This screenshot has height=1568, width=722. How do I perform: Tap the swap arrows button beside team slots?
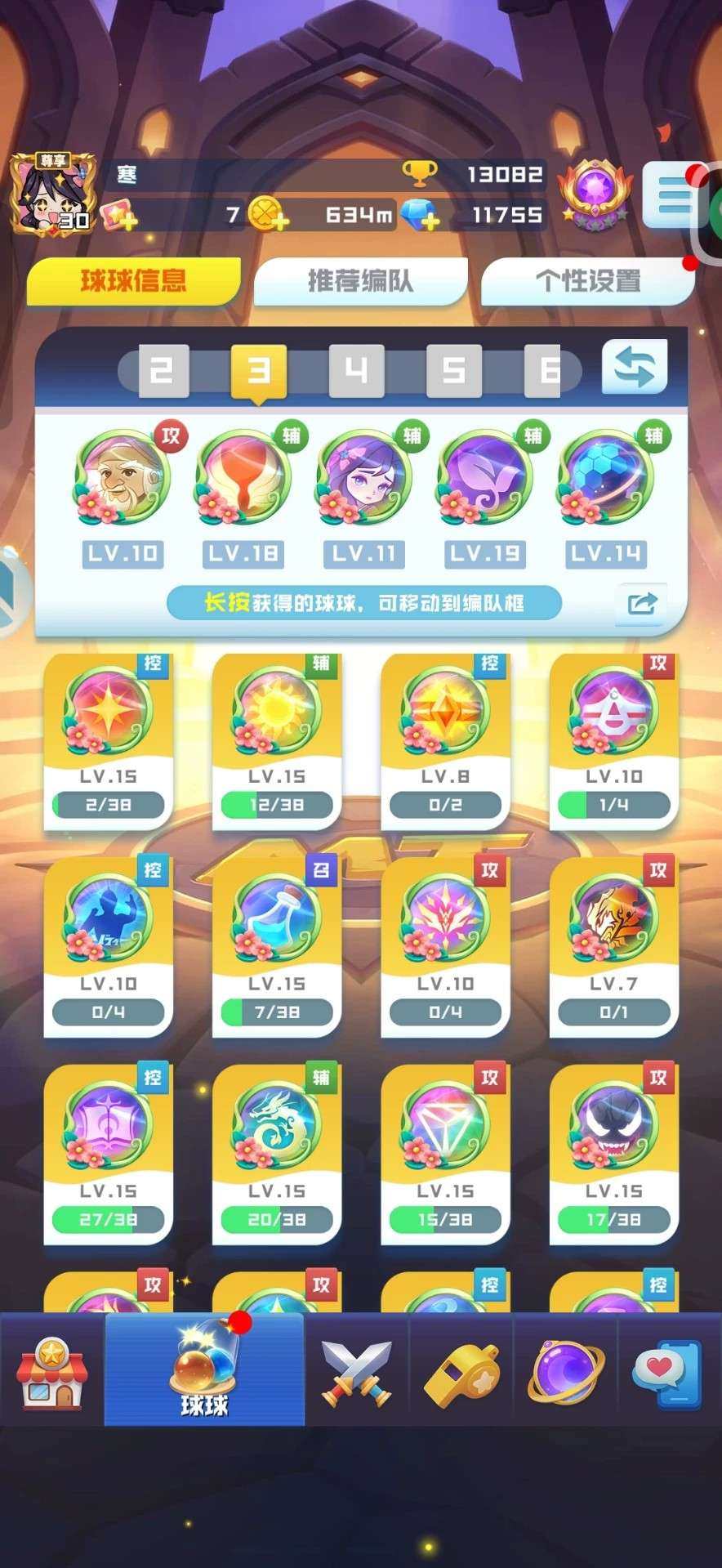(634, 367)
